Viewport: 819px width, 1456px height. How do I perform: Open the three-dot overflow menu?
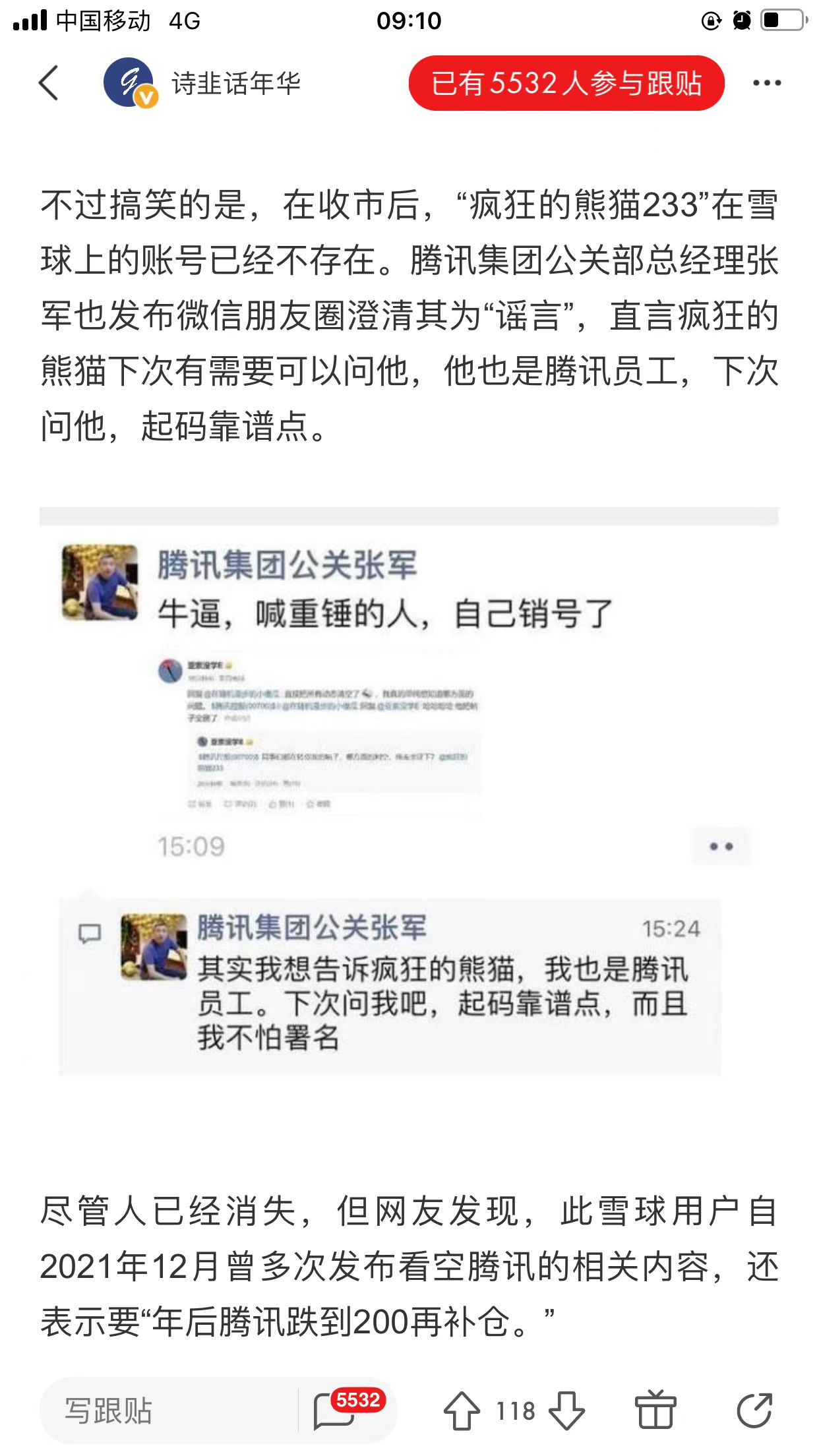766,83
